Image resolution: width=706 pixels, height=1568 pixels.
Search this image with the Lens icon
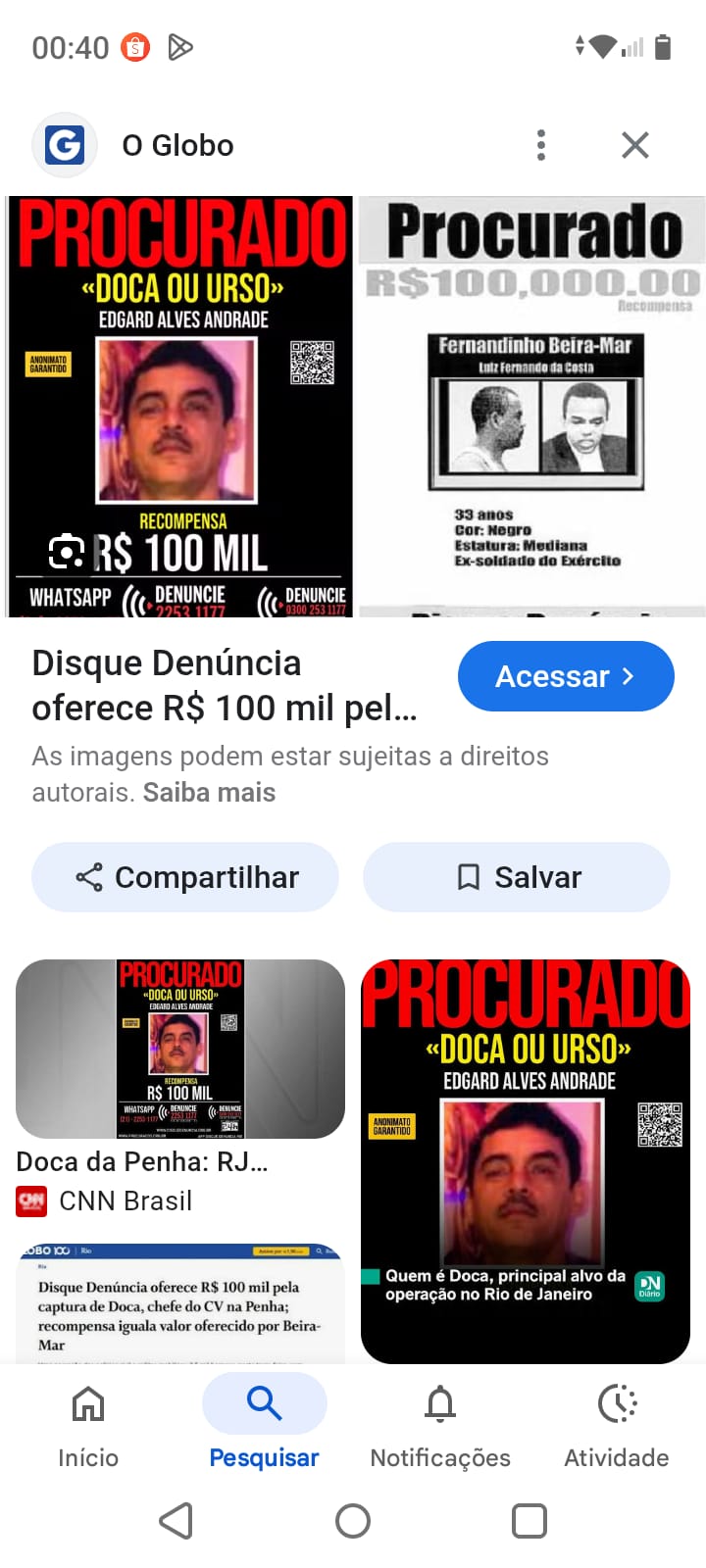(x=67, y=553)
